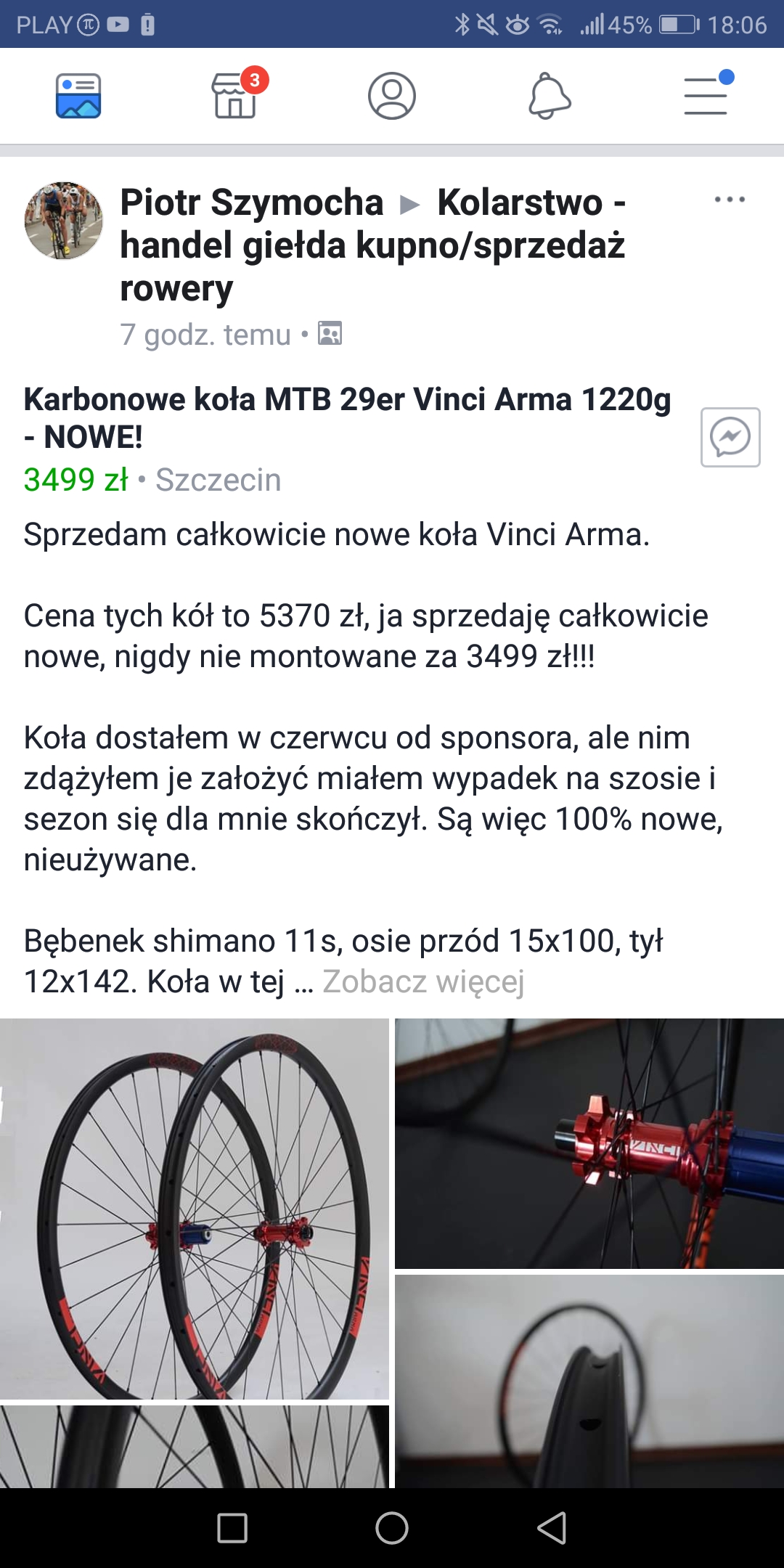Open Piotr Szymocha's profile picture
Image resolution: width=784 pixels, height=1568 pixels.
(x=64, y=221)
